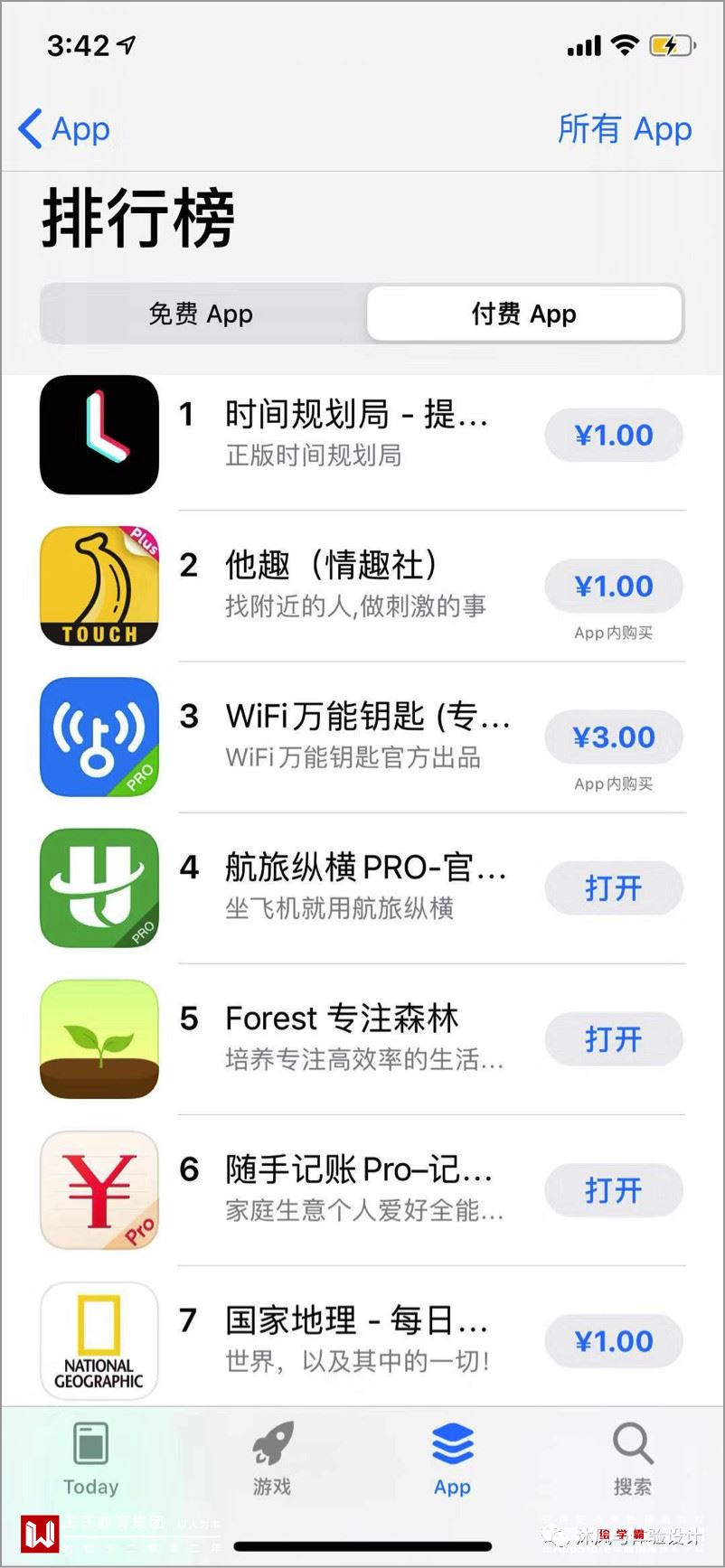
Task: Open 随手记账 Pro with 打开 button
Action: click(x=613, y=1190)
